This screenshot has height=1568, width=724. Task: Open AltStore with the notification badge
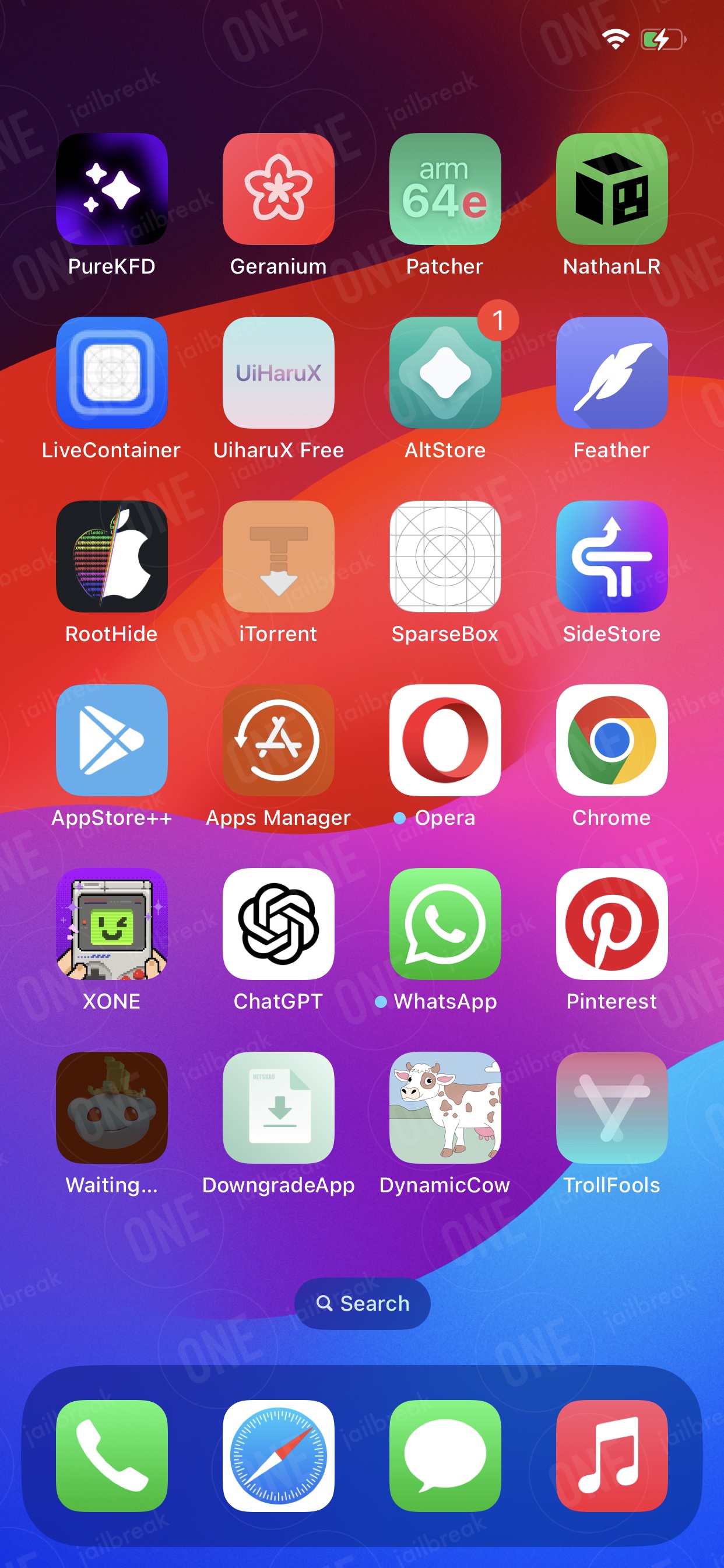[445, 373]
